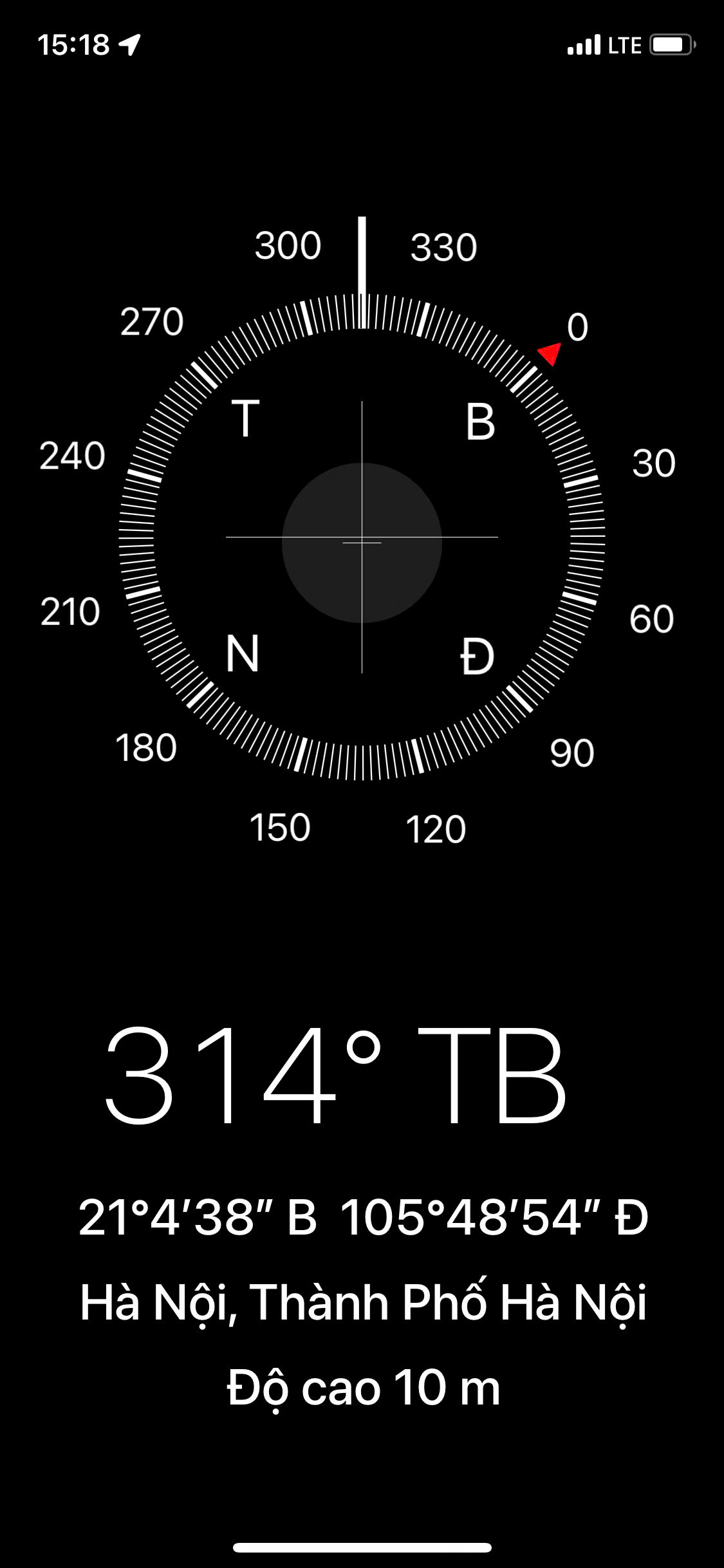Open the coordinates 21°4′38″ B in Maps

pos(198,1217)
